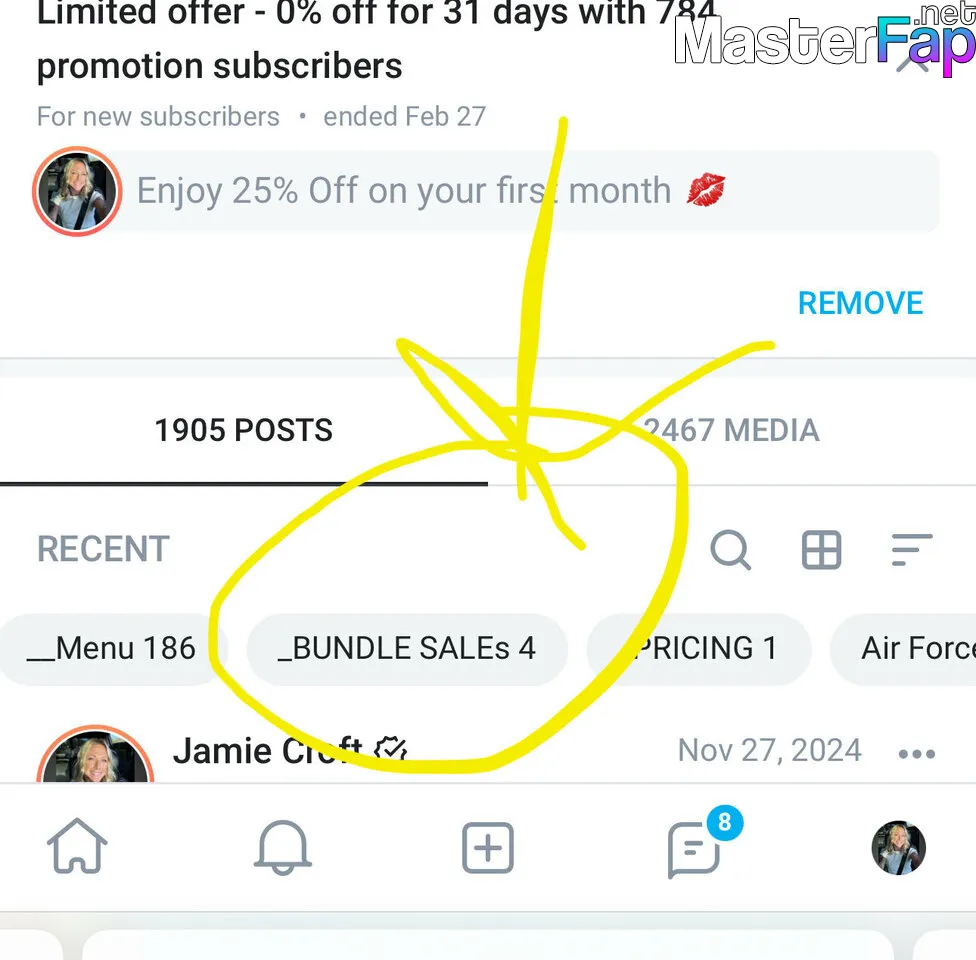Switch to the 1905 Posts tab
Viewport: 976px width, 960px height.
pos(243,431)
